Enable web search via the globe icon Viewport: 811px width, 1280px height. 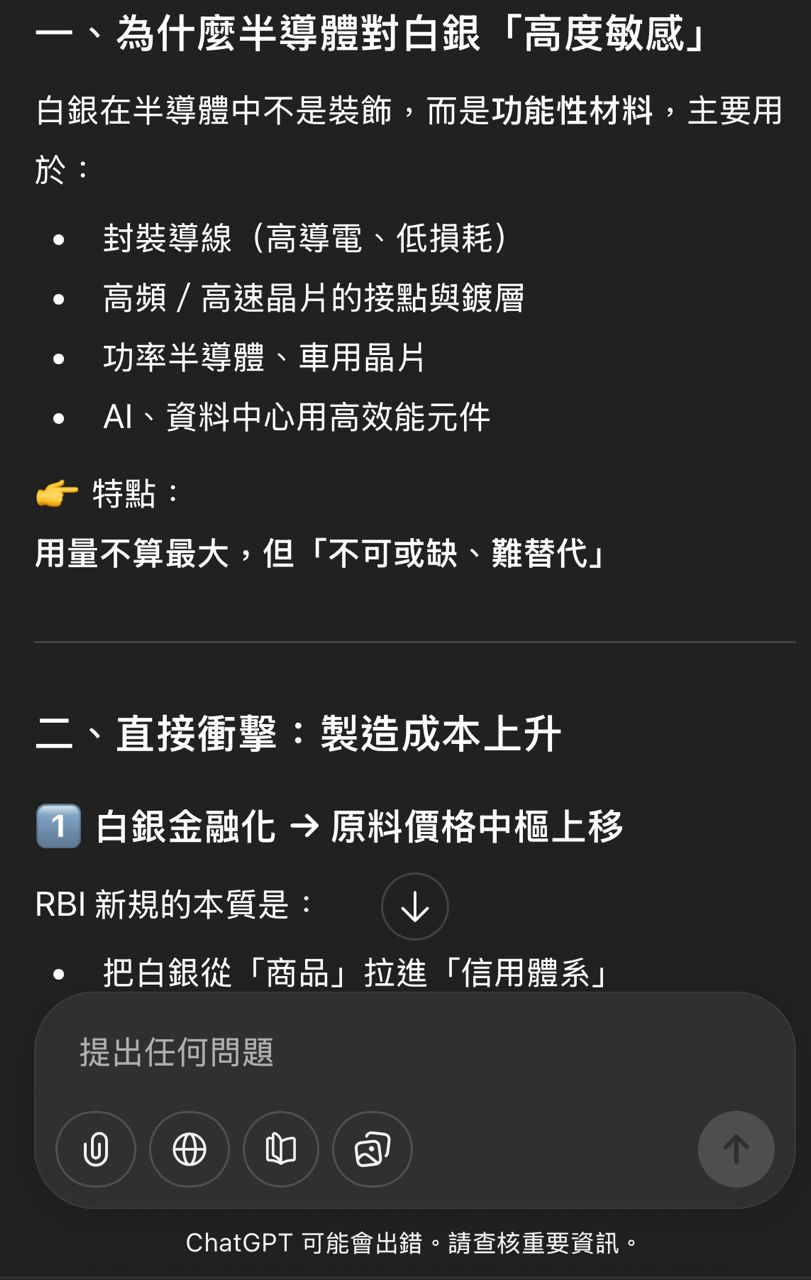click(189, 1149)
